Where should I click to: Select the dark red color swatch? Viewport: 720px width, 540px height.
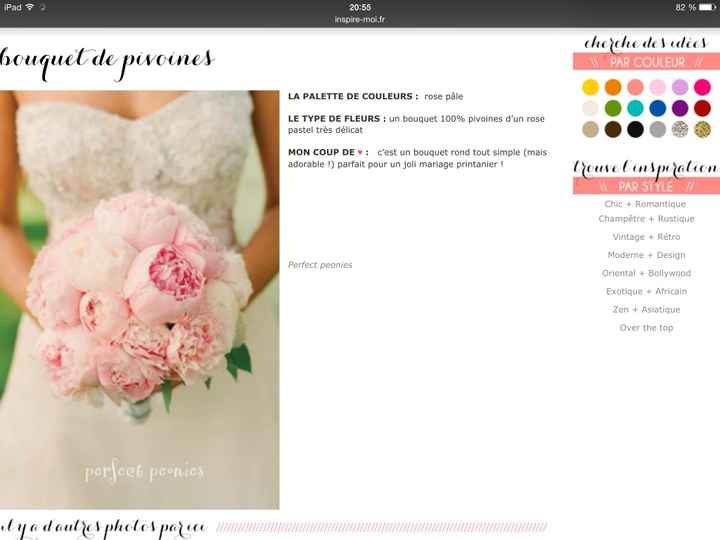coord(702,108)
